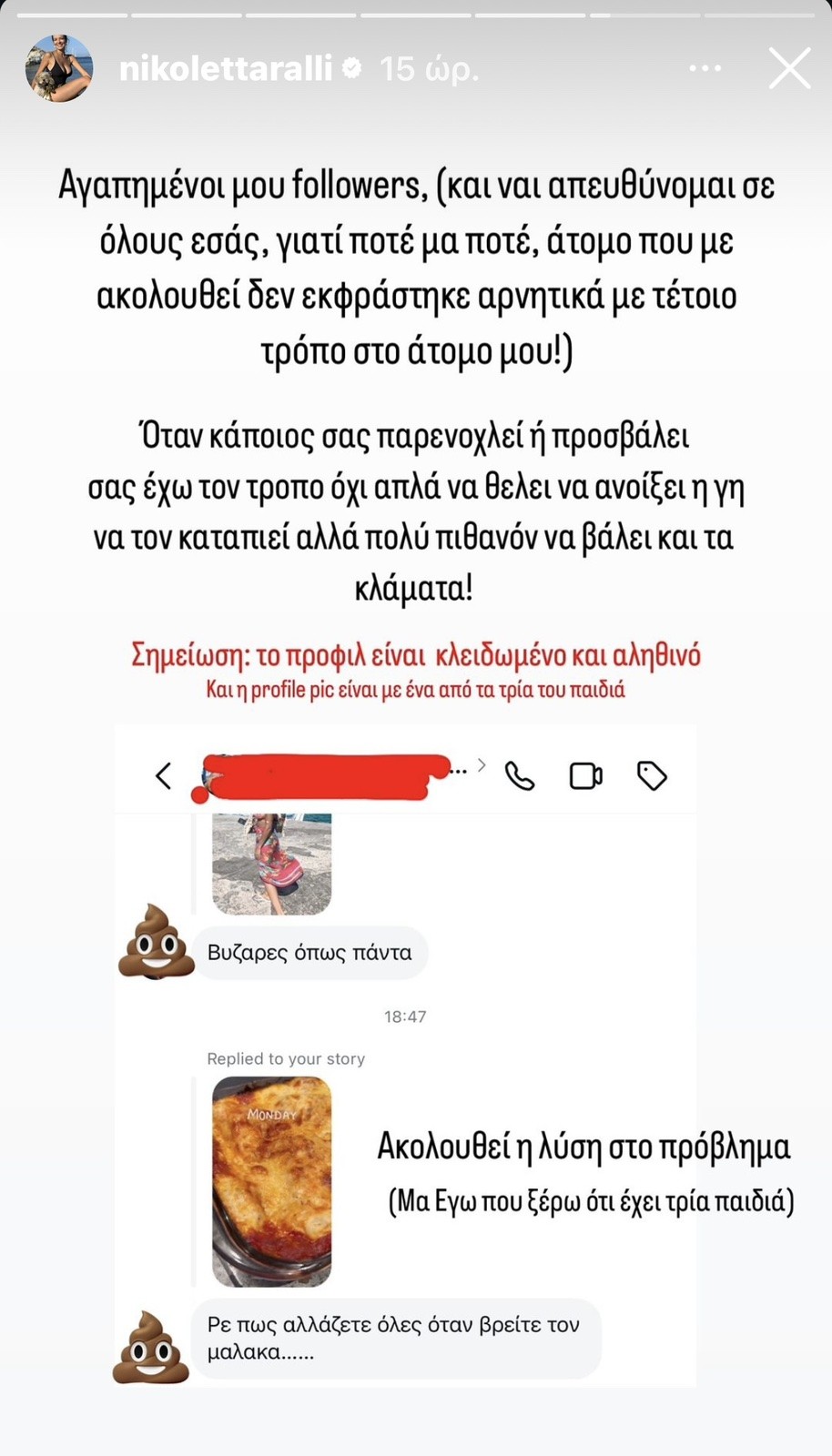Open the story overflow menu
This screenshot has width=832, height=1456.
[705, 69]
